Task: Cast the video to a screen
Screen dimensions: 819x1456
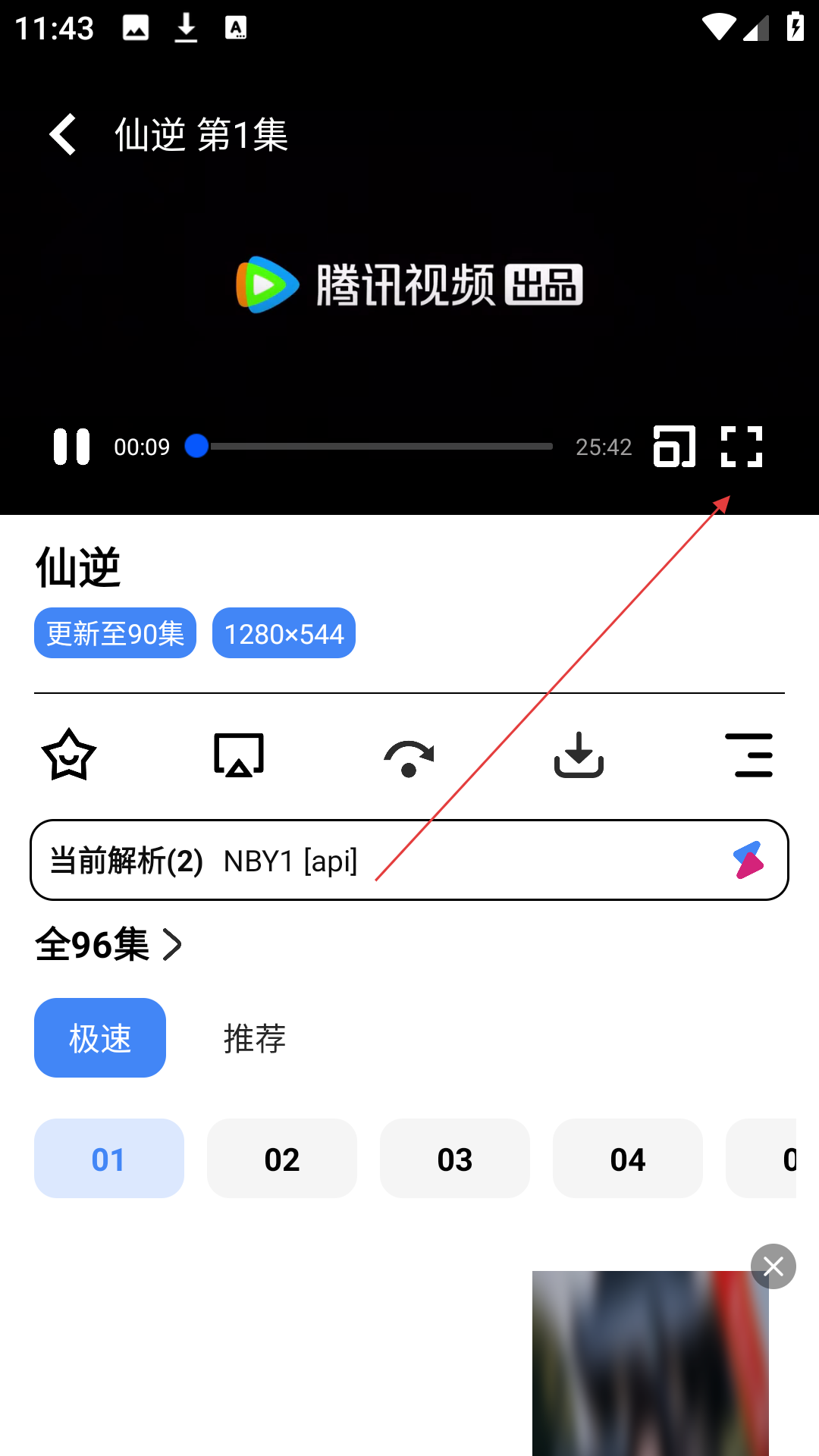Action: tap(239, 755)
